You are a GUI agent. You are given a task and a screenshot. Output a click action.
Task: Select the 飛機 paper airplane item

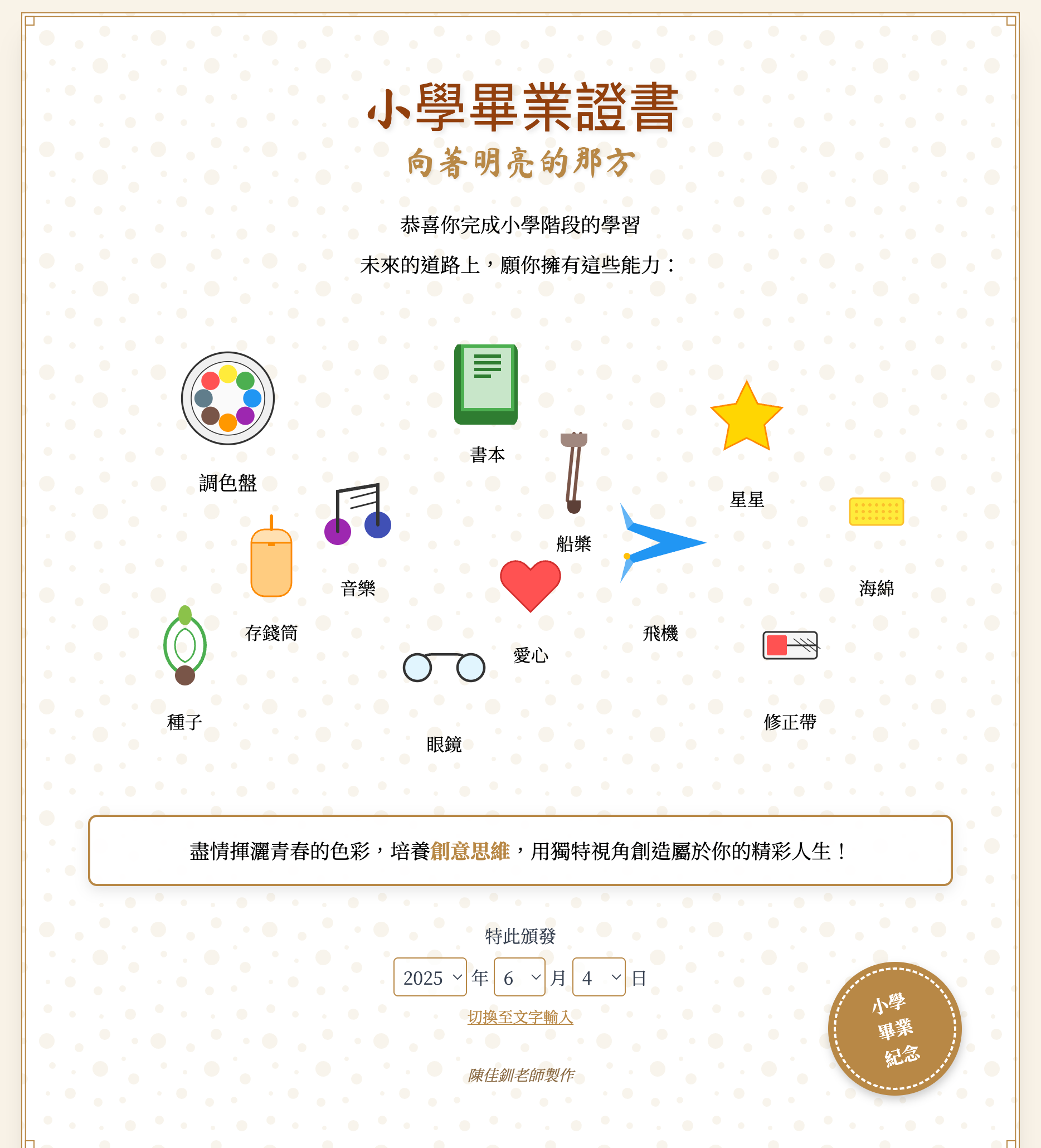tap(660, 542)
